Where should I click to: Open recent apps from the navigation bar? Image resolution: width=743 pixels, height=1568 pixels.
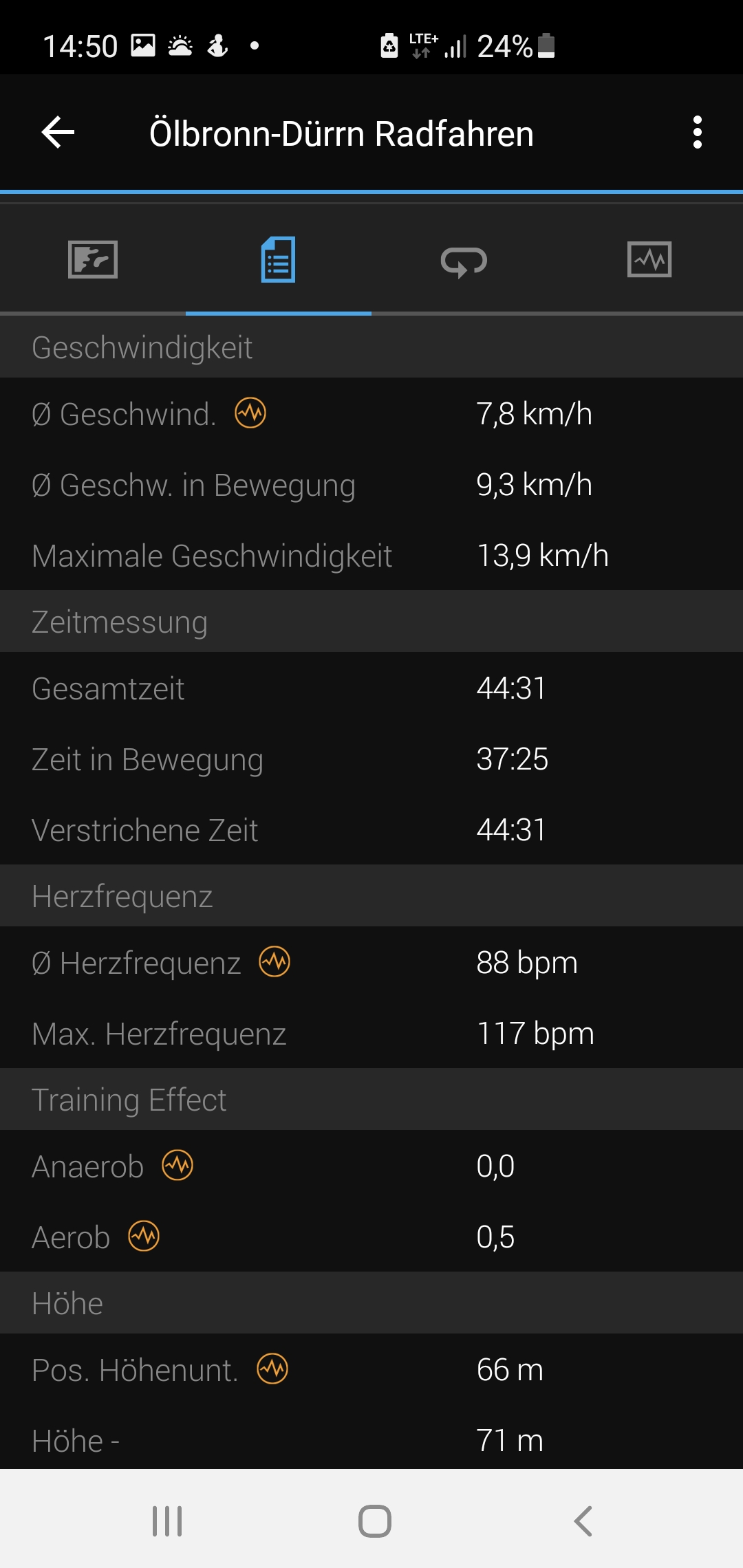click(167, 1521)
